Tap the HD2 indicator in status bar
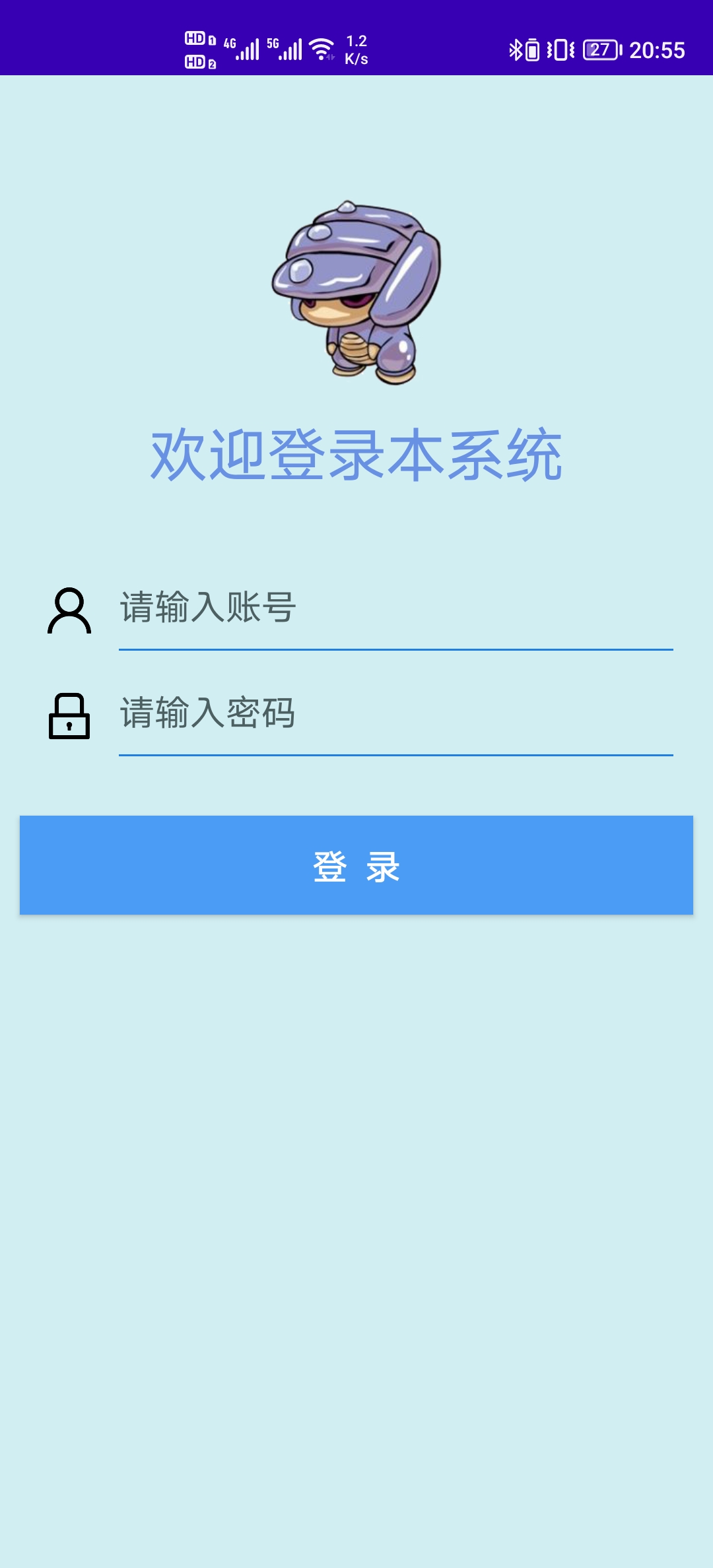 [x=197, y=63]
